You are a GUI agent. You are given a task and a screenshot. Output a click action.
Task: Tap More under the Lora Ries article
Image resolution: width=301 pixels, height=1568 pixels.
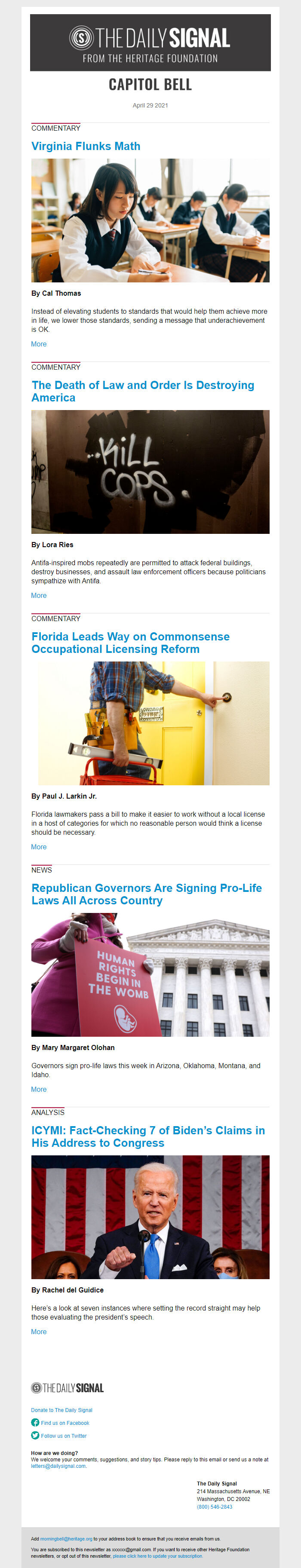pos(39,595)
